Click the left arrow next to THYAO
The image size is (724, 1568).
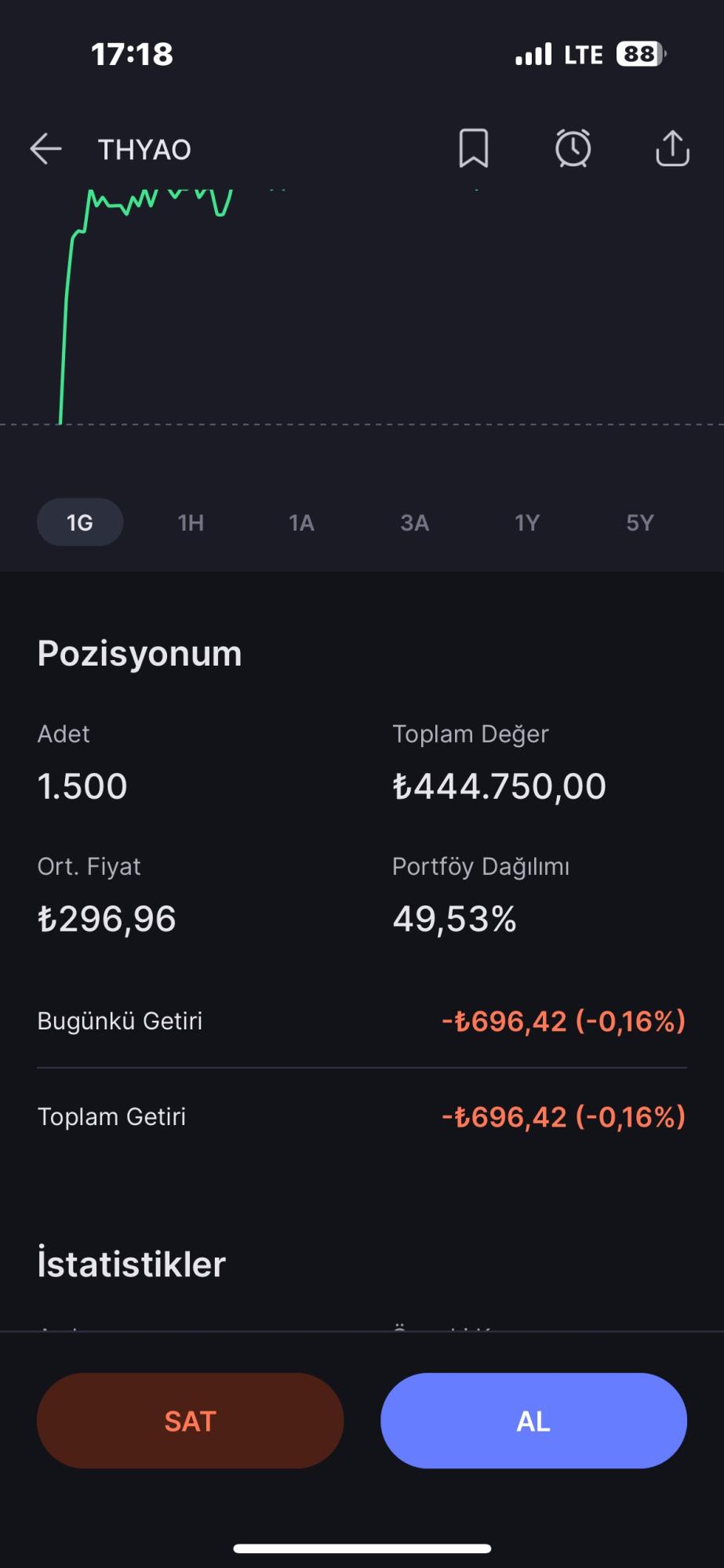click(45, 149)
